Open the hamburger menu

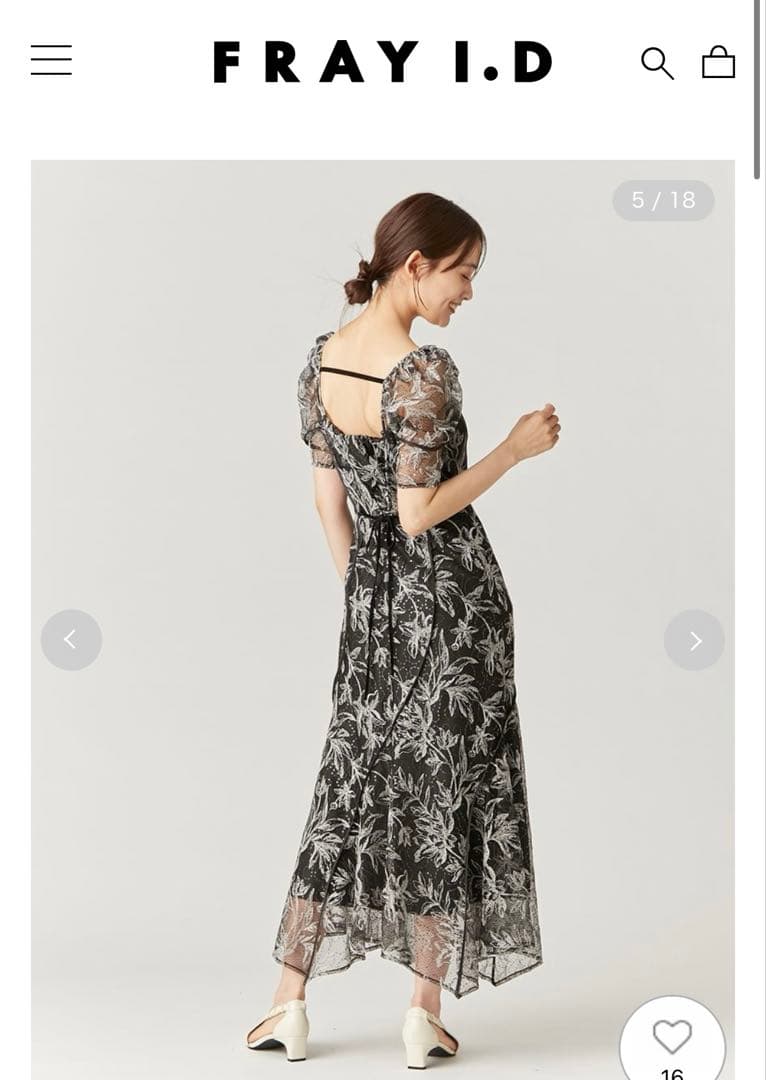pos(51,60)
